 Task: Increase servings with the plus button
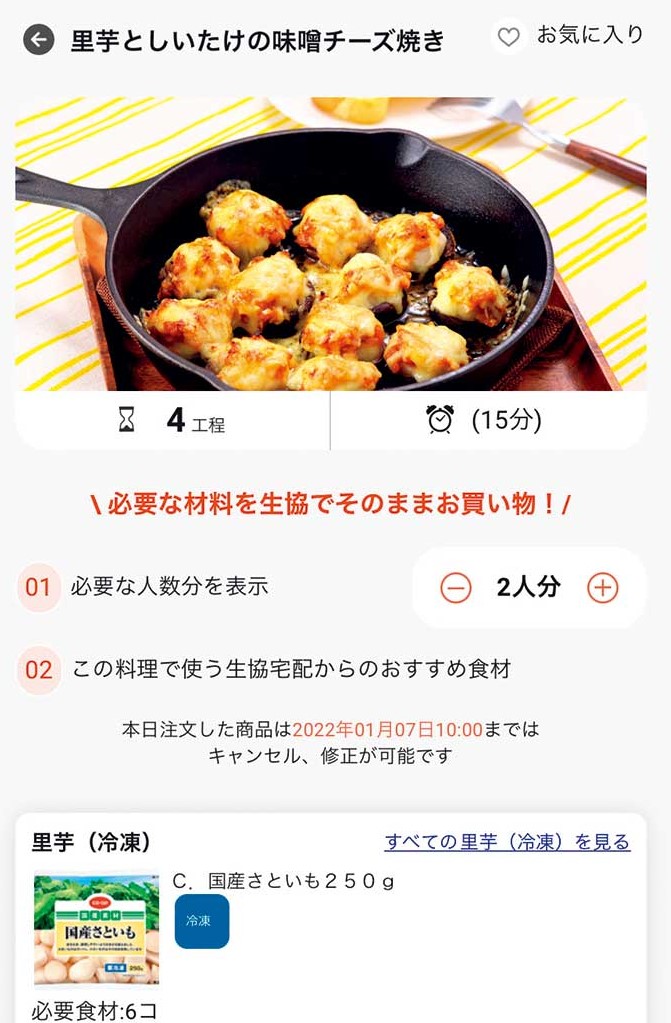click(x=602, y=588)
